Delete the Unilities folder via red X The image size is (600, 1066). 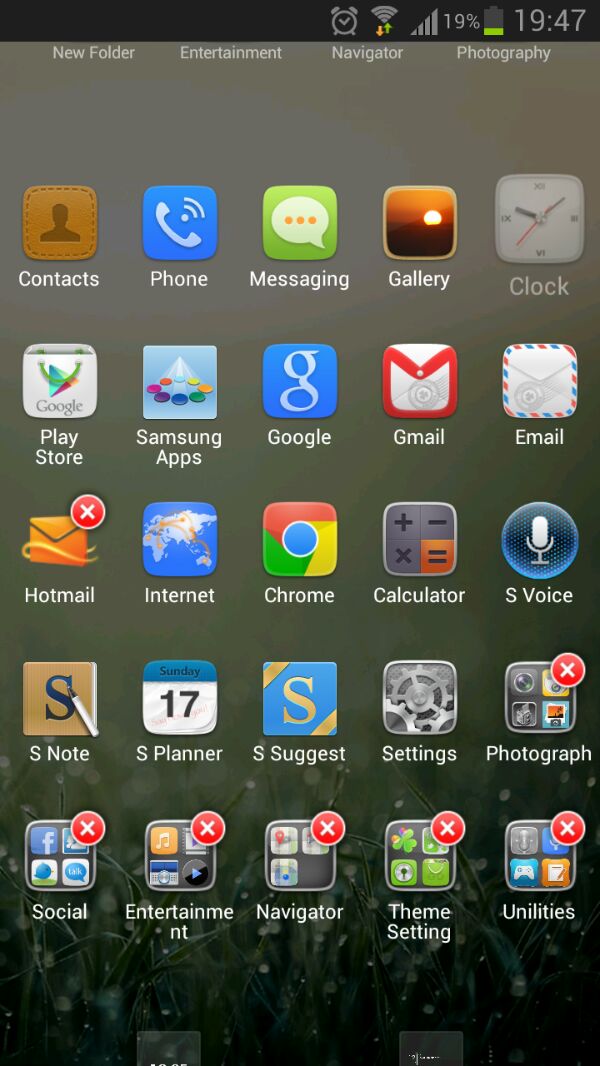pos(568,828)
